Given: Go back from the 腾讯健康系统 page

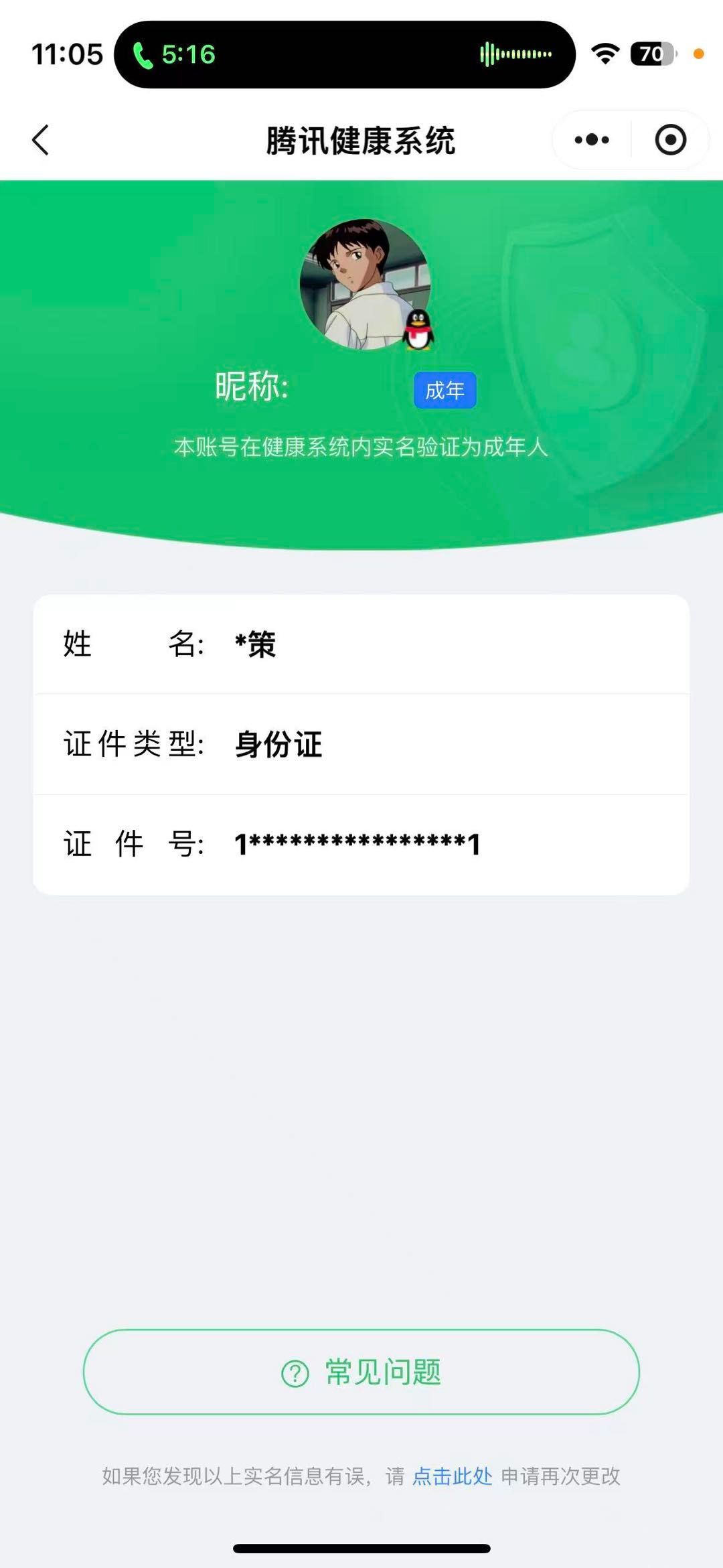Looking at the screenshot, I should tap(41, 140).
